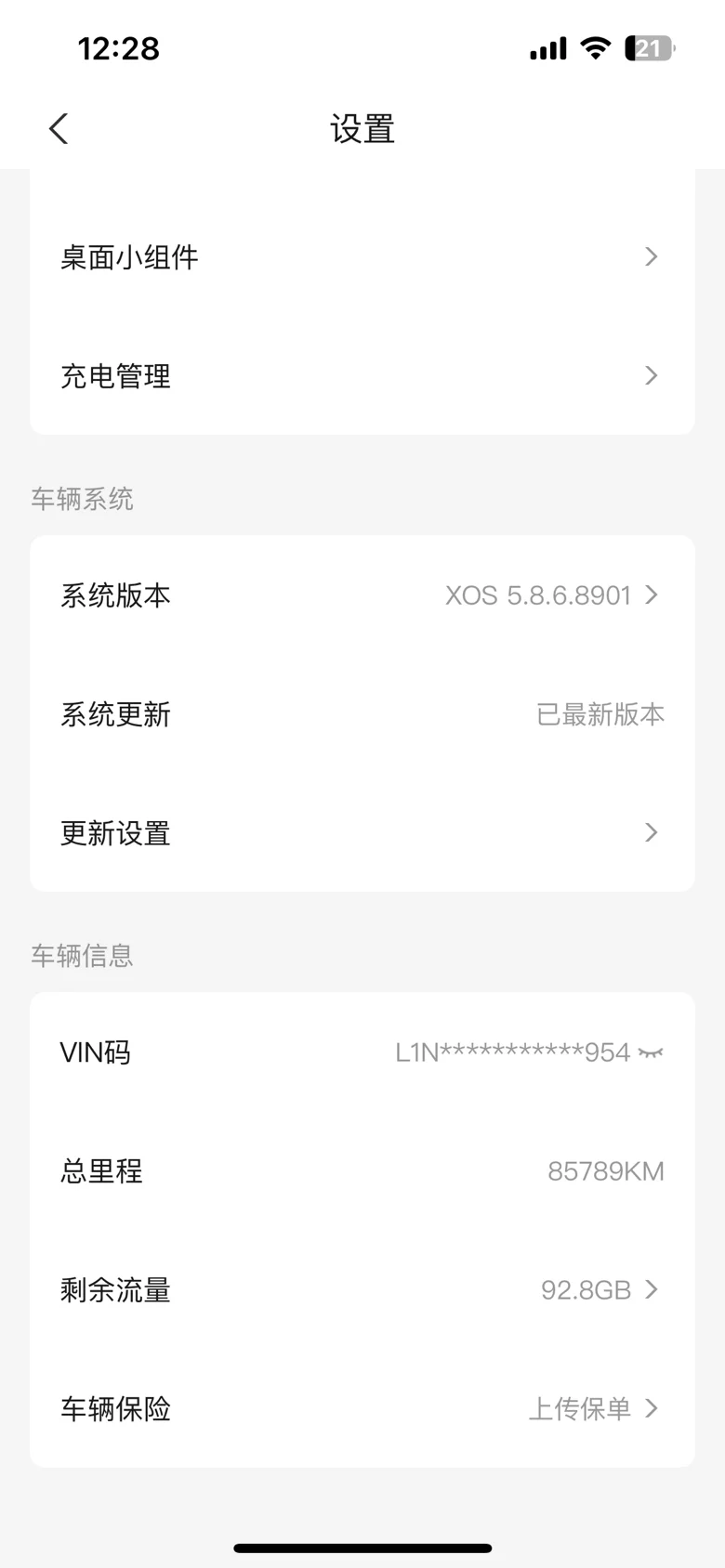The width and height of the screenshot is (725, 1568).
Task: Open 充电管理 settings
Action: [x=362, y=376]
